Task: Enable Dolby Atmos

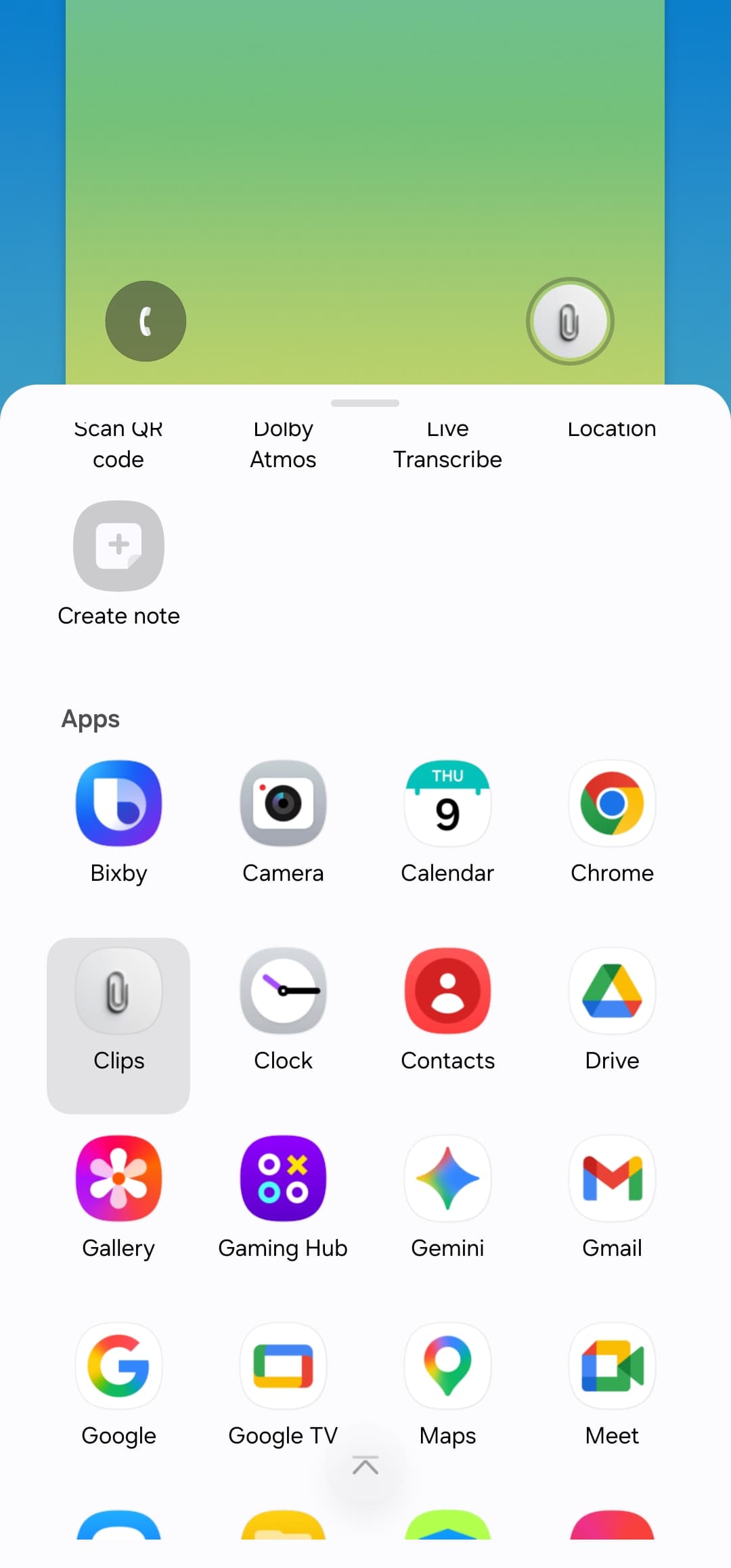Action: [x=283, y=443]
